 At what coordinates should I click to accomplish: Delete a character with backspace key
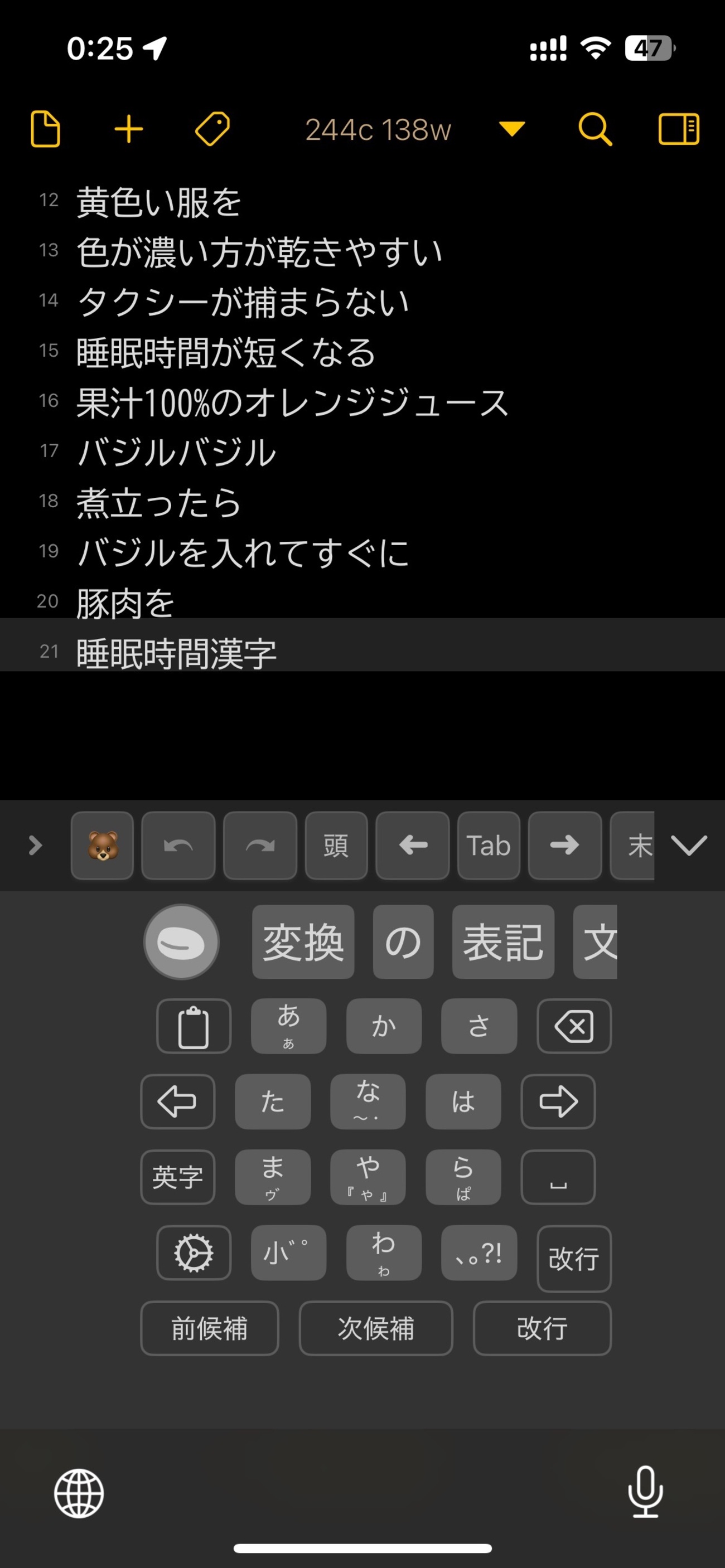574,1026
